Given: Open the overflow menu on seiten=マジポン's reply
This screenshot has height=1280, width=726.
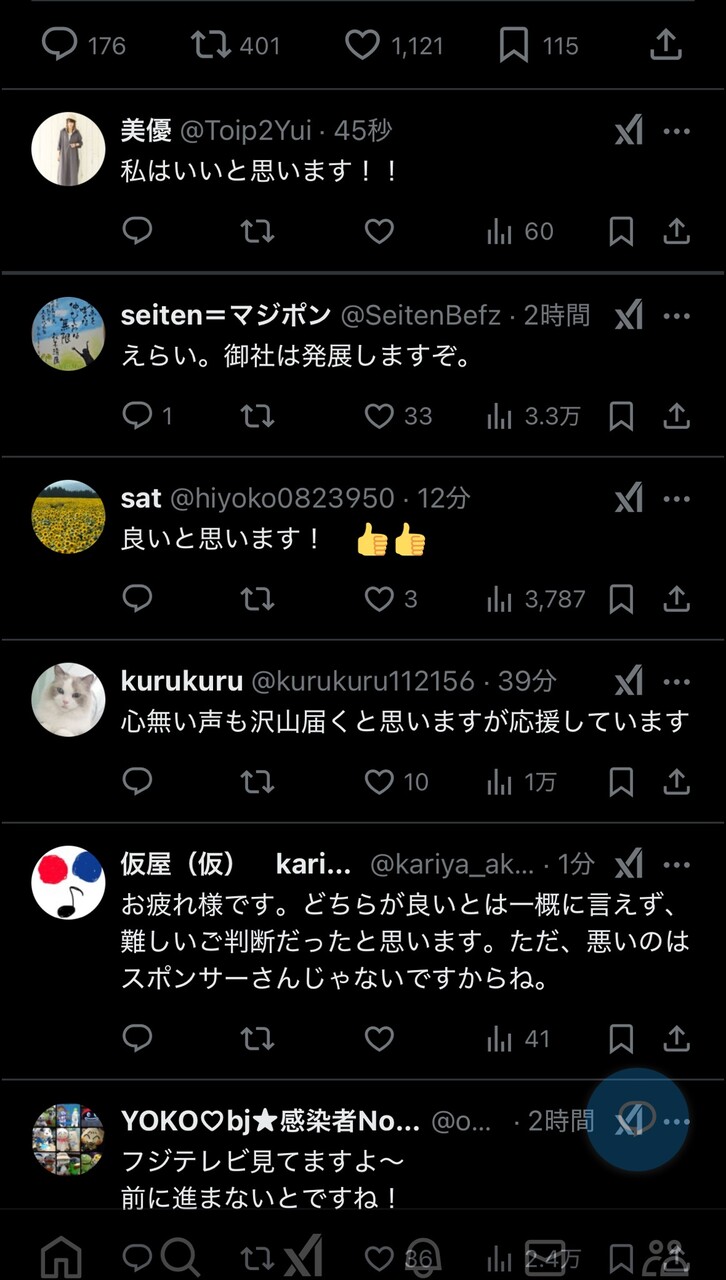Looking at the screenshot, I should (677, 316).
